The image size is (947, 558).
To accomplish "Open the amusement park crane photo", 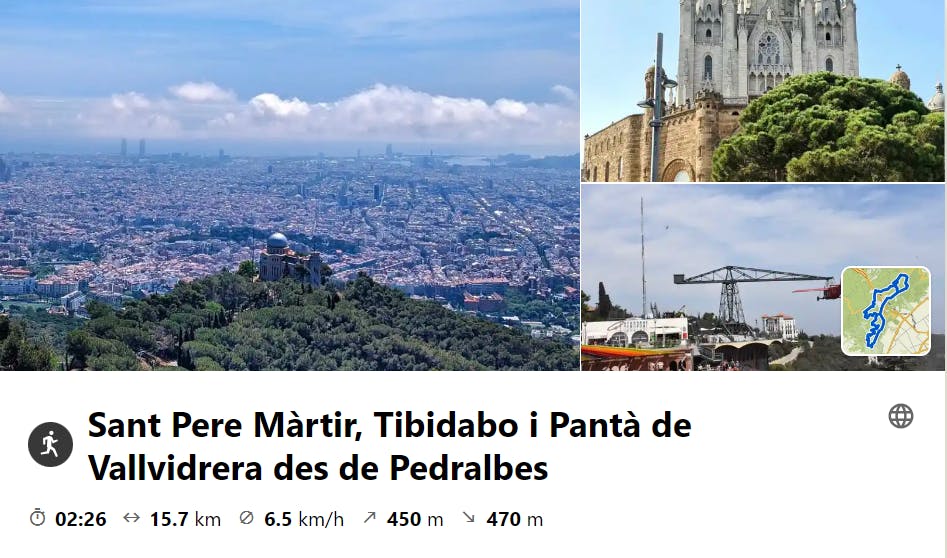I will (710, 278).
